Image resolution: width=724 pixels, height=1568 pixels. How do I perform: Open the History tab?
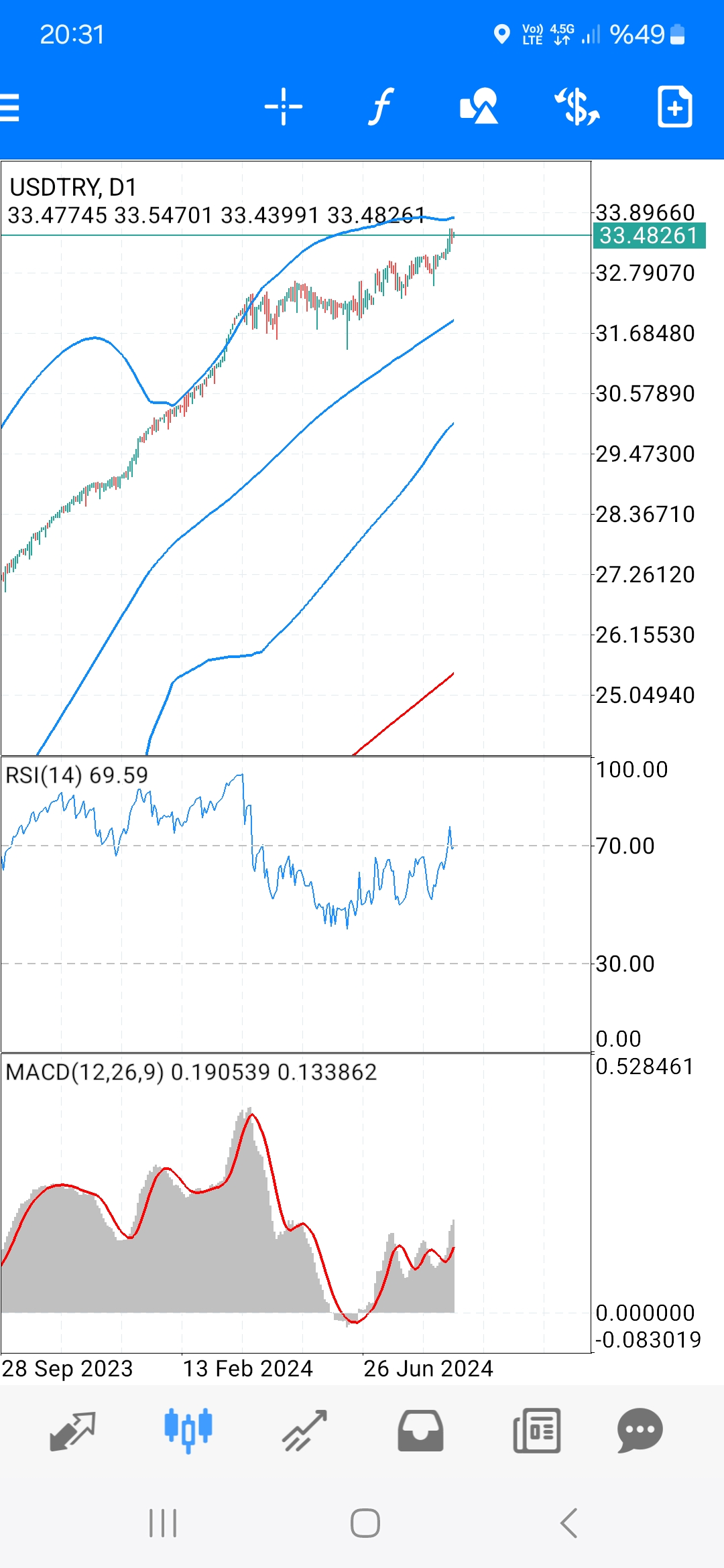(x=420, y=1431)
